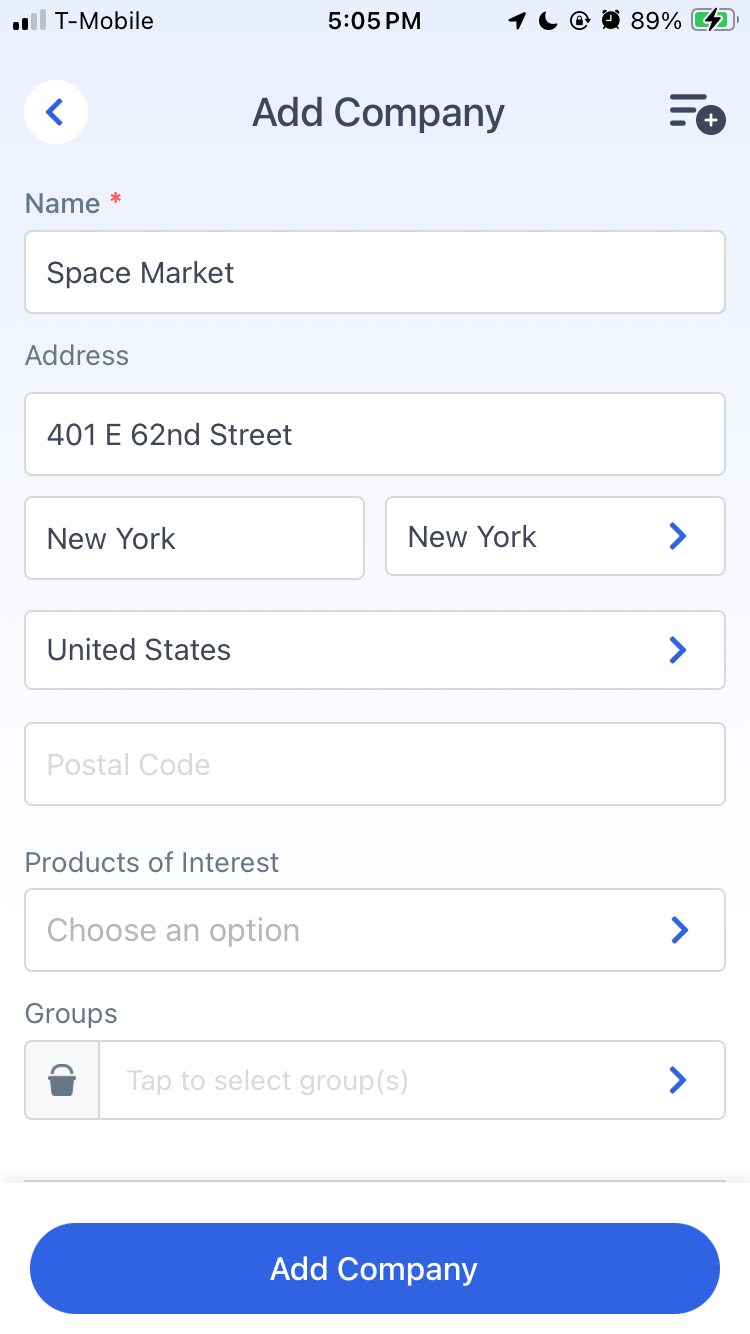Open the add fields list icon

pyautogui.click(x=697, y=112)
